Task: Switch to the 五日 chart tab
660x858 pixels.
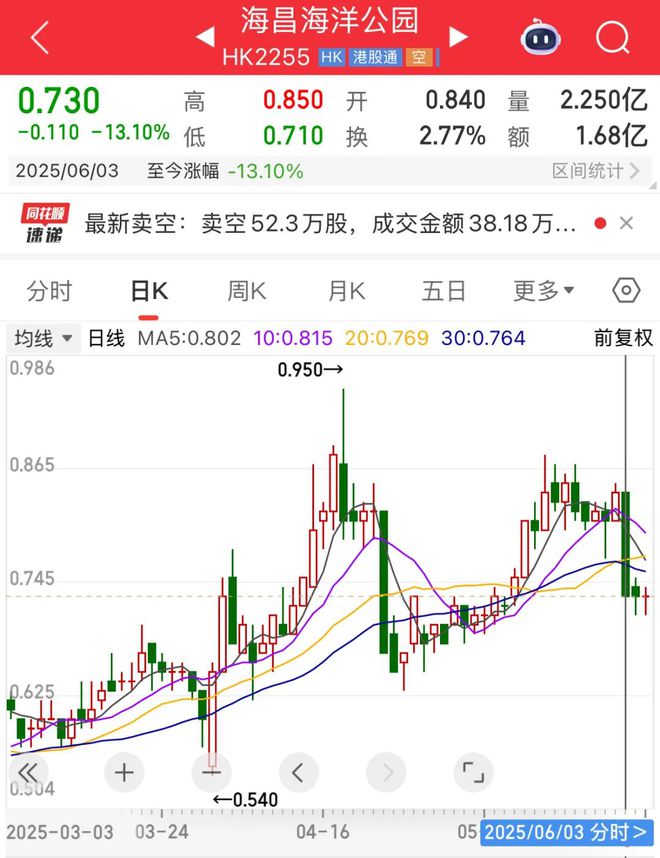Action: click(x=444, y=291)
